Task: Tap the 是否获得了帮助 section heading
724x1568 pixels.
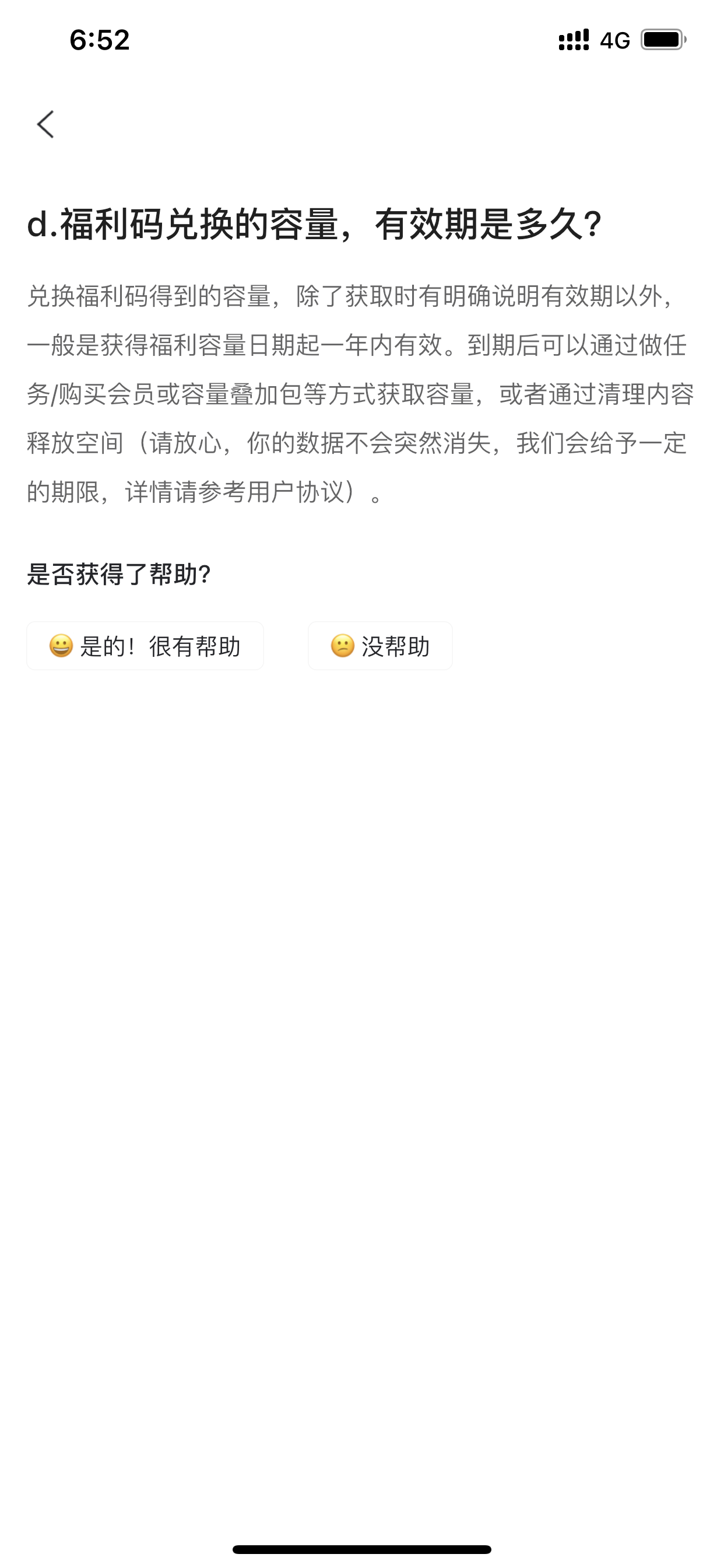Action: [120, 573]
